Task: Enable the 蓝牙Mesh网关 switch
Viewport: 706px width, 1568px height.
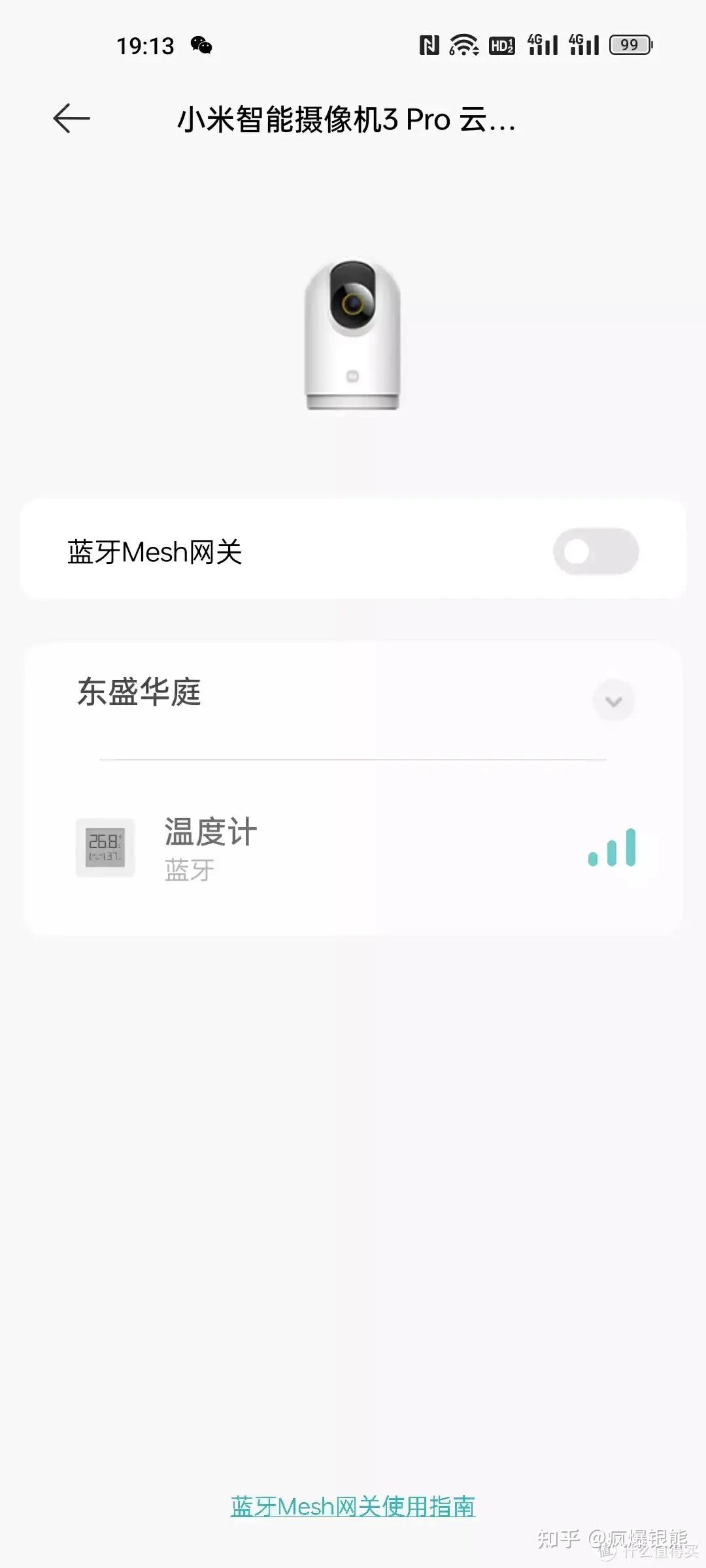Action: click(596, 552)
